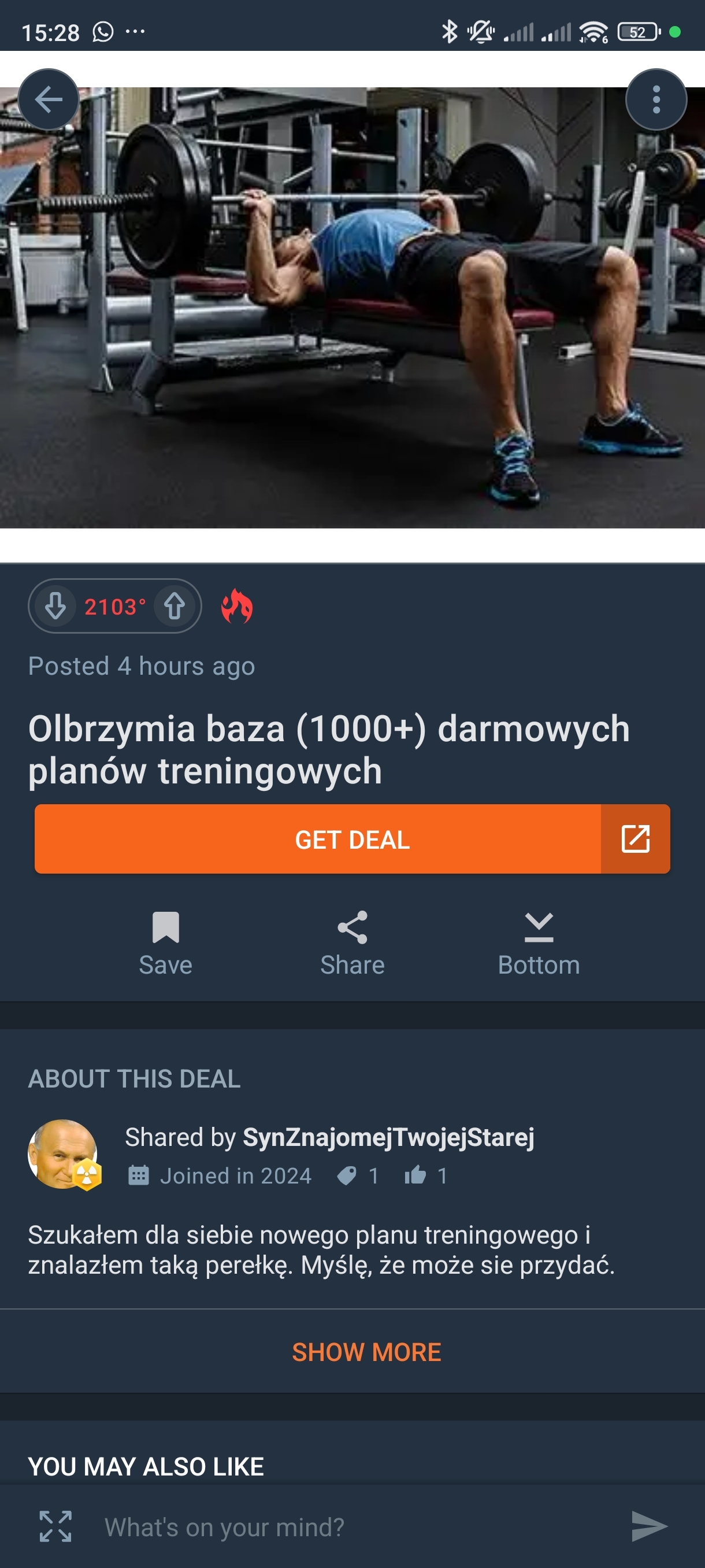Screen dimensions: 705x1568
Task: Share this training plans deal
Action: [352, 942]
